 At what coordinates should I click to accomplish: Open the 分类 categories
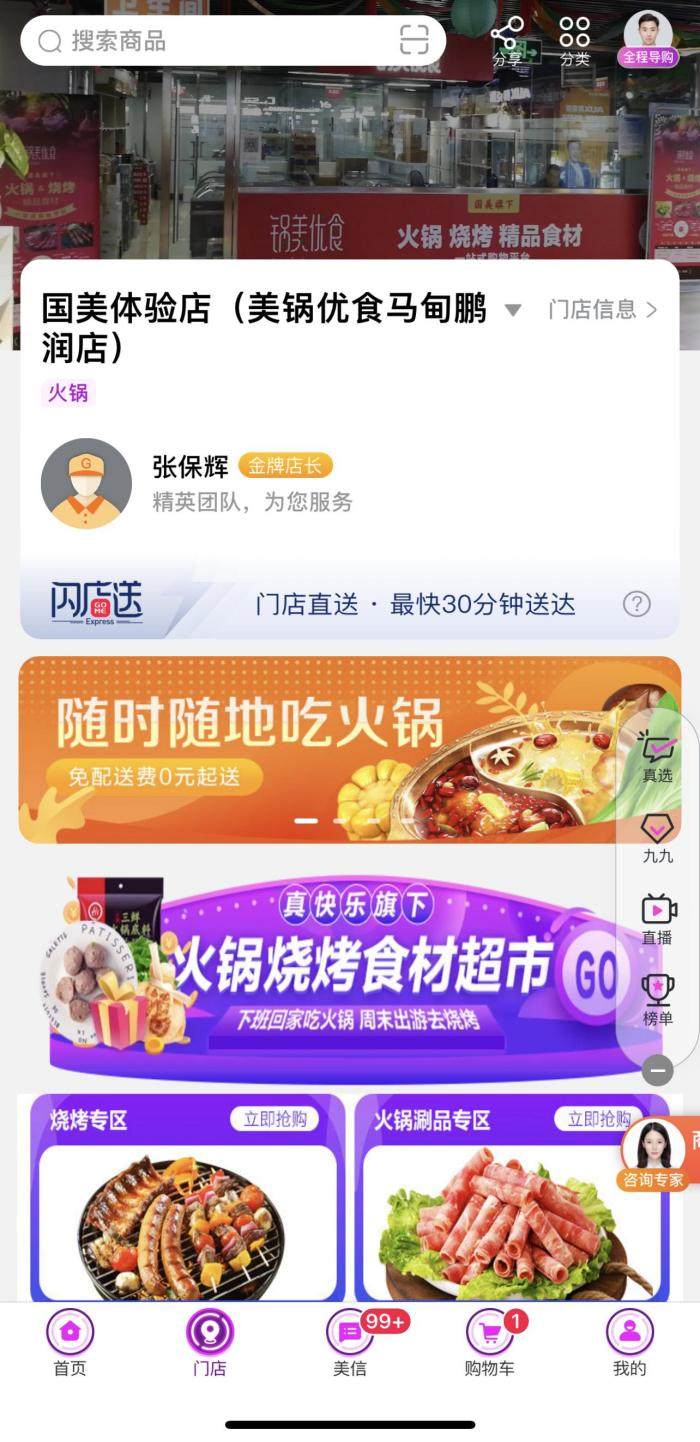click(574, 40)
